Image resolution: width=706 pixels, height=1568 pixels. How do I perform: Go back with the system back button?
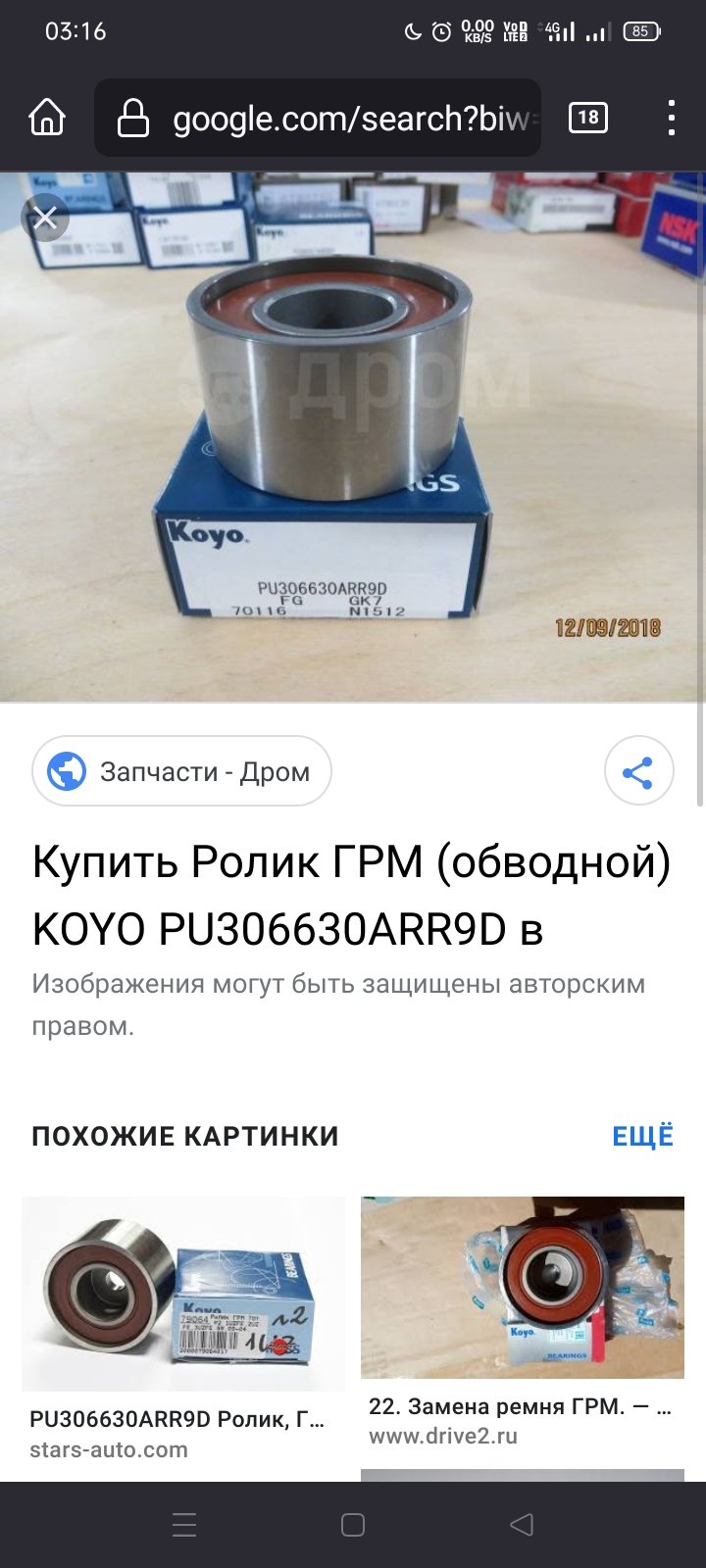point(522,1525)
